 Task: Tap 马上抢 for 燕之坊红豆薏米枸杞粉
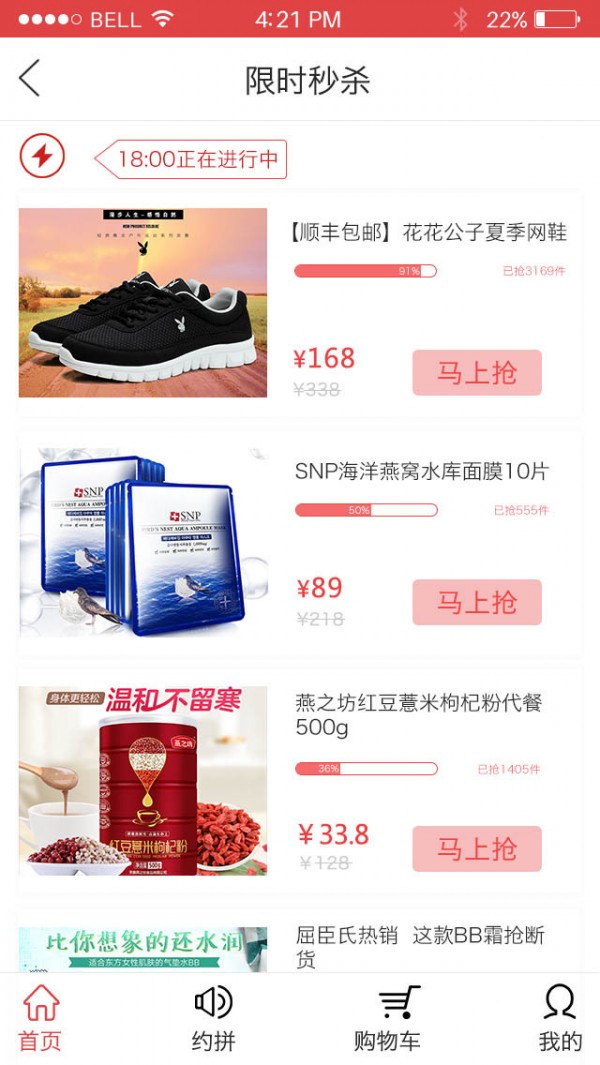(x=477, y=849)
